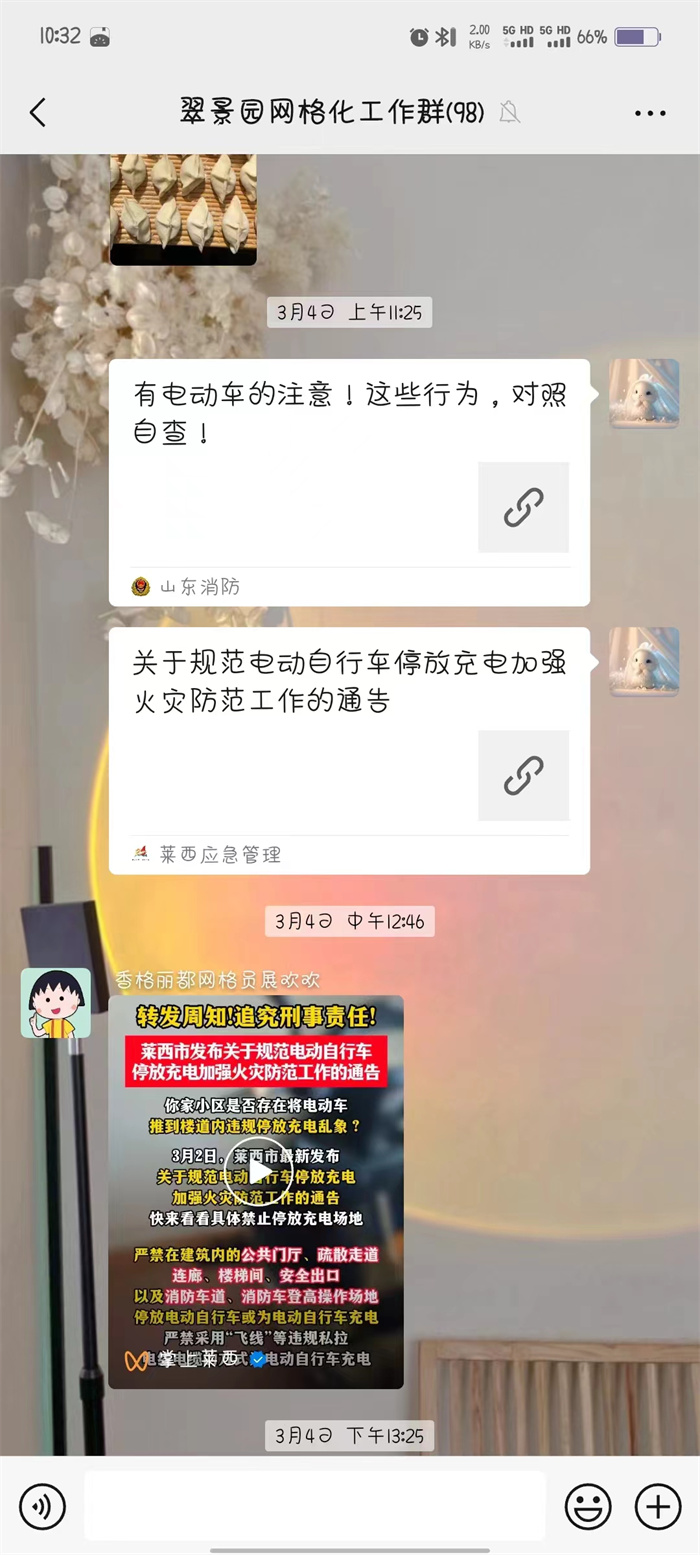The image size is (700, 1555).
Task: Switch to voice message input
Action: coord(42,1506)
